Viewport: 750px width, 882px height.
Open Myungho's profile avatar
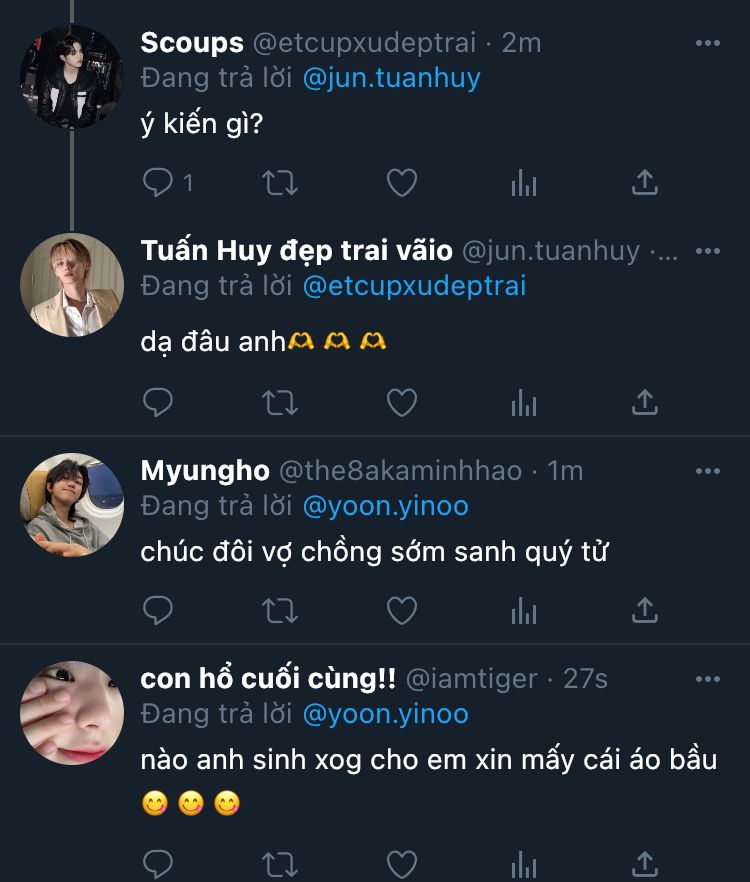coord(72,505)
